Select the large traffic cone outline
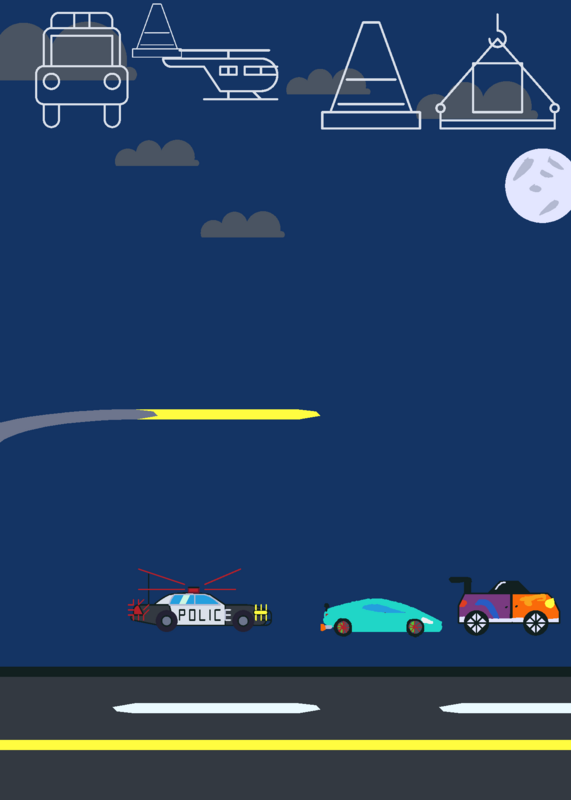The width and height of the screenshot is (571, 800). [x=371, y=76]
